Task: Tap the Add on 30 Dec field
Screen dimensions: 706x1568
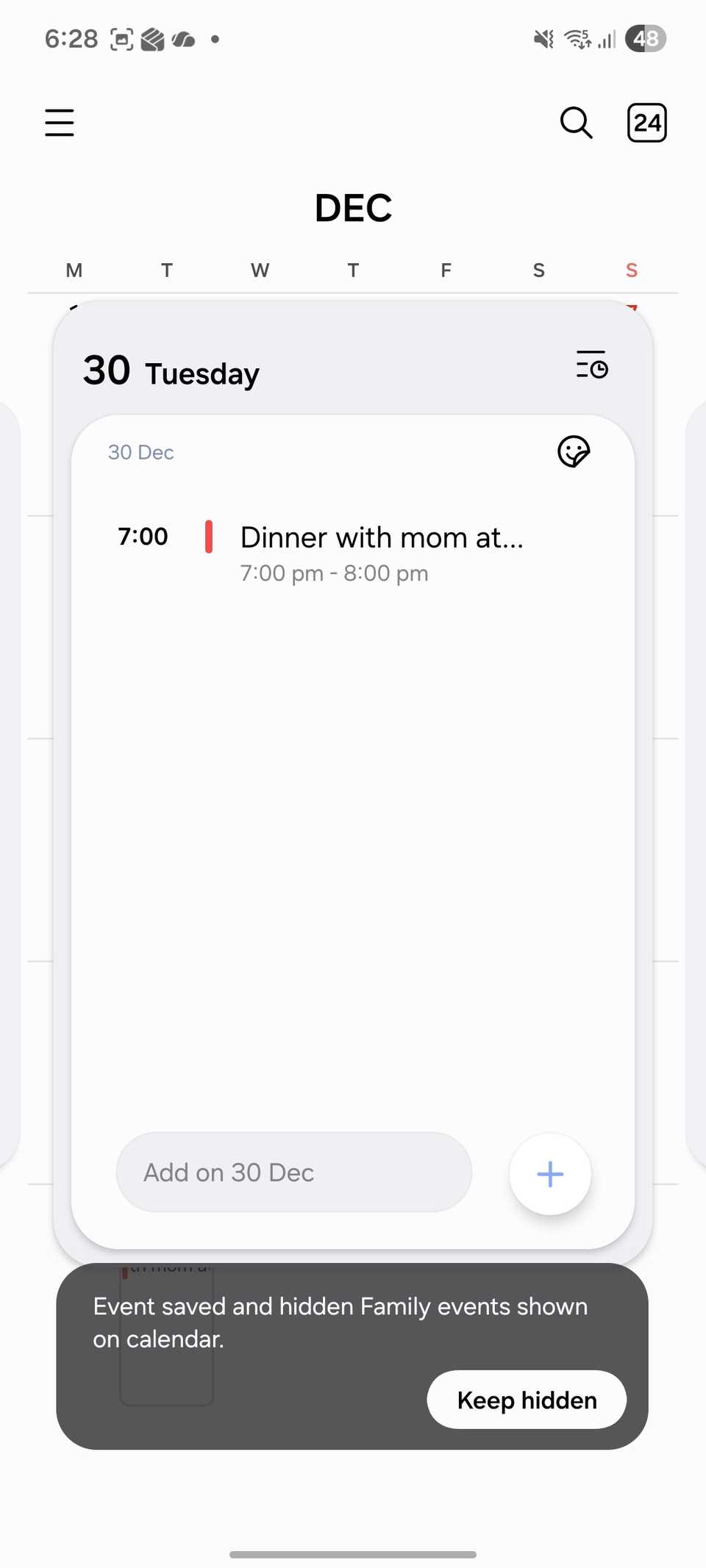Action: pyautogui.click(x=293, y=1172)
